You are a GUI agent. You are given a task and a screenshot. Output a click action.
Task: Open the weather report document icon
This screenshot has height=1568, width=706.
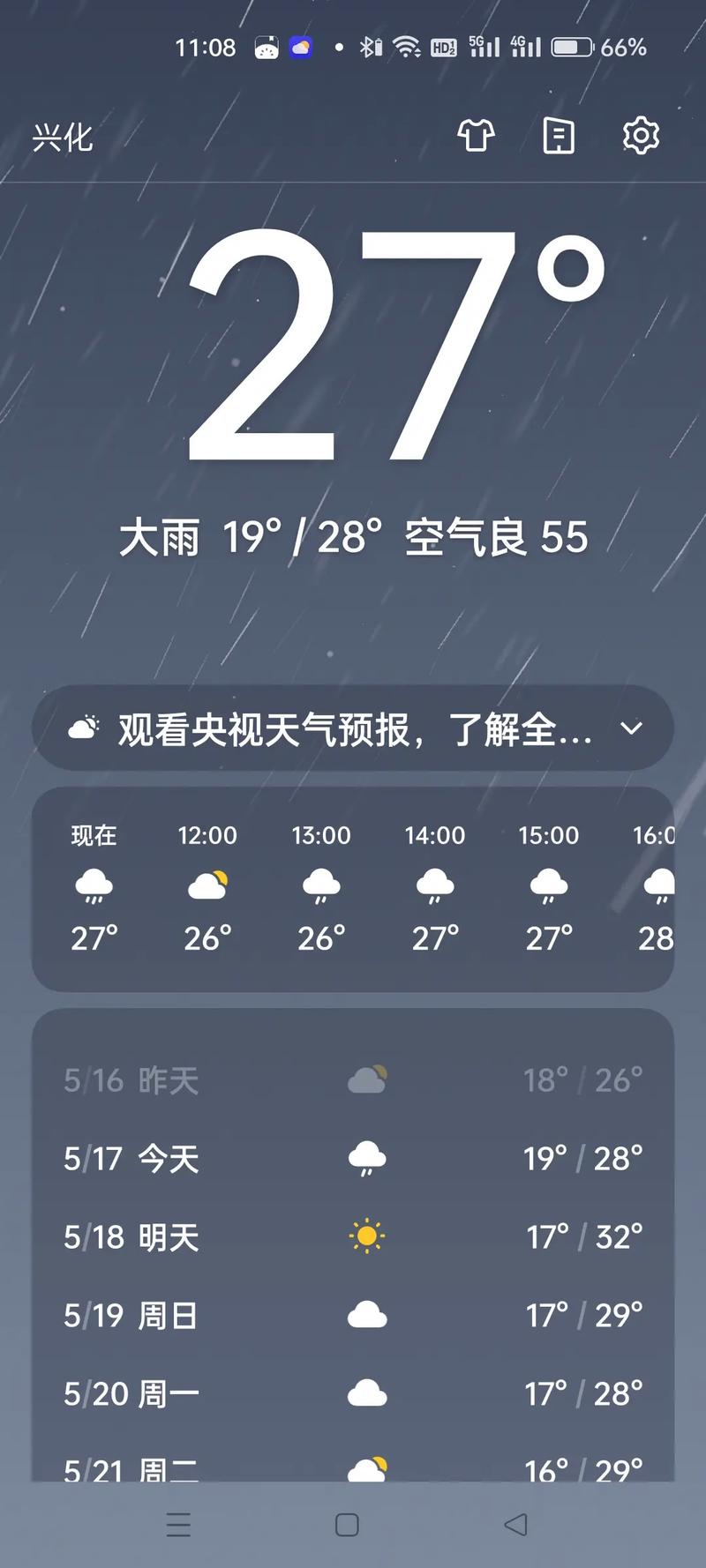[558, 137]
